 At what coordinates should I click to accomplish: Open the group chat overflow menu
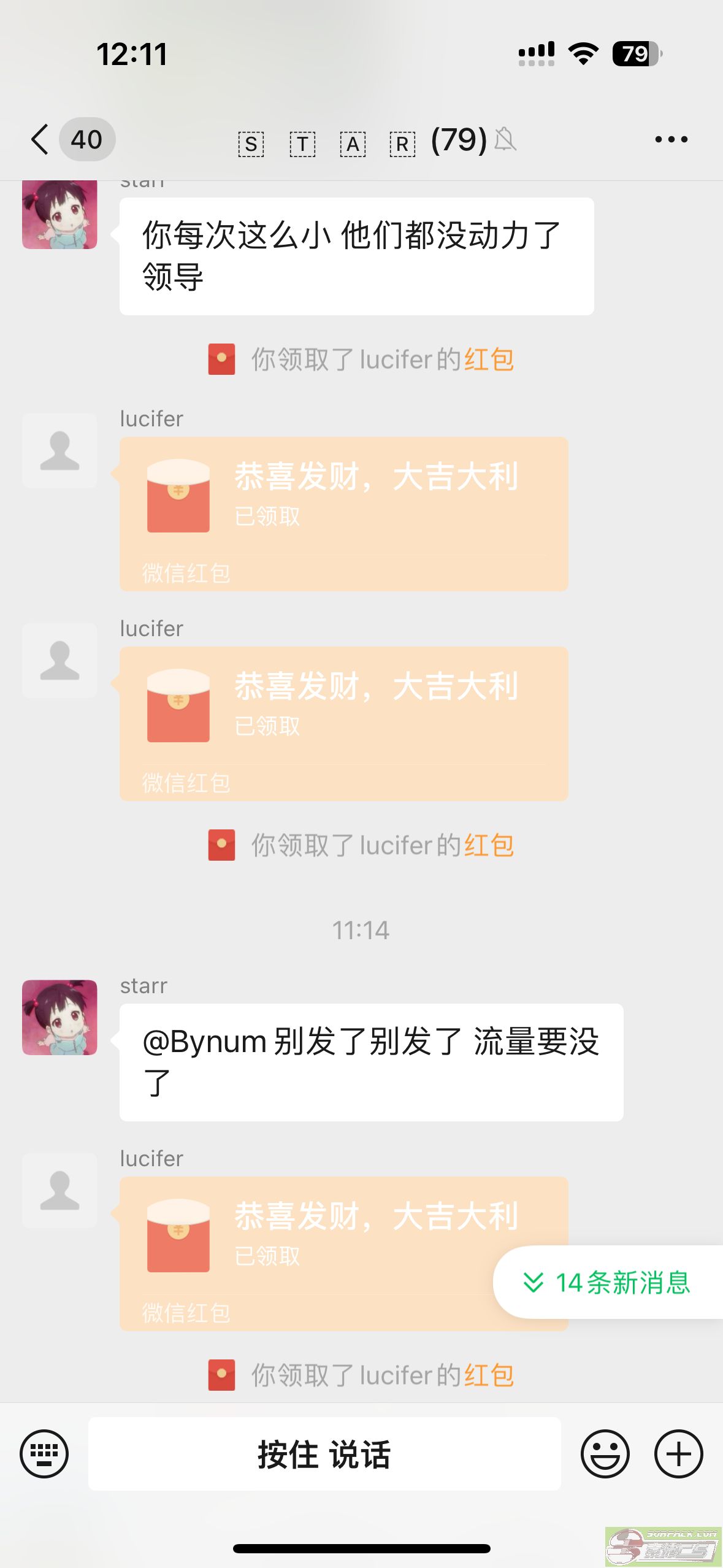[671, 139]
